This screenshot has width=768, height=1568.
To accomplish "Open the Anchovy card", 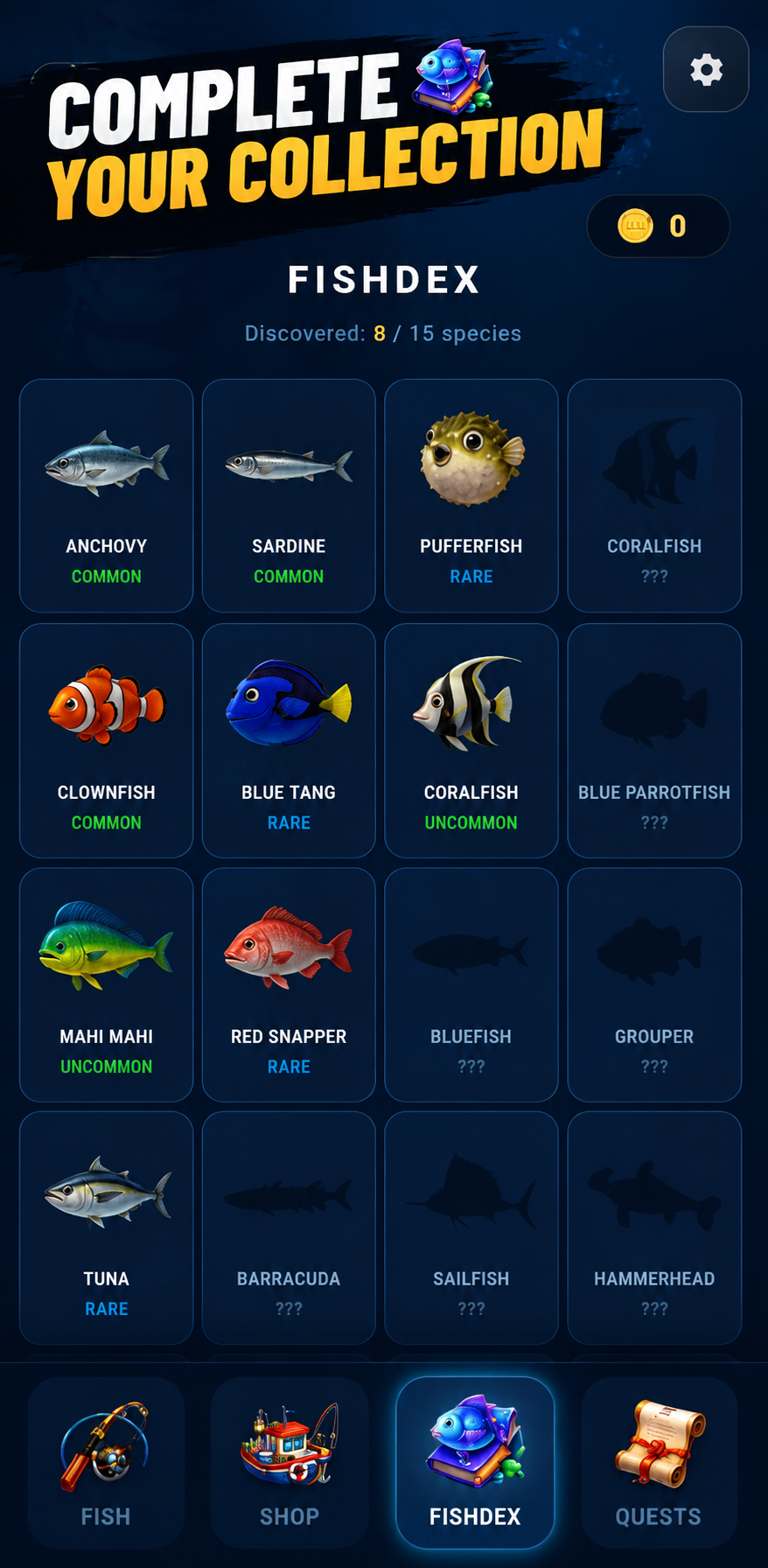I will coord(106,495).
